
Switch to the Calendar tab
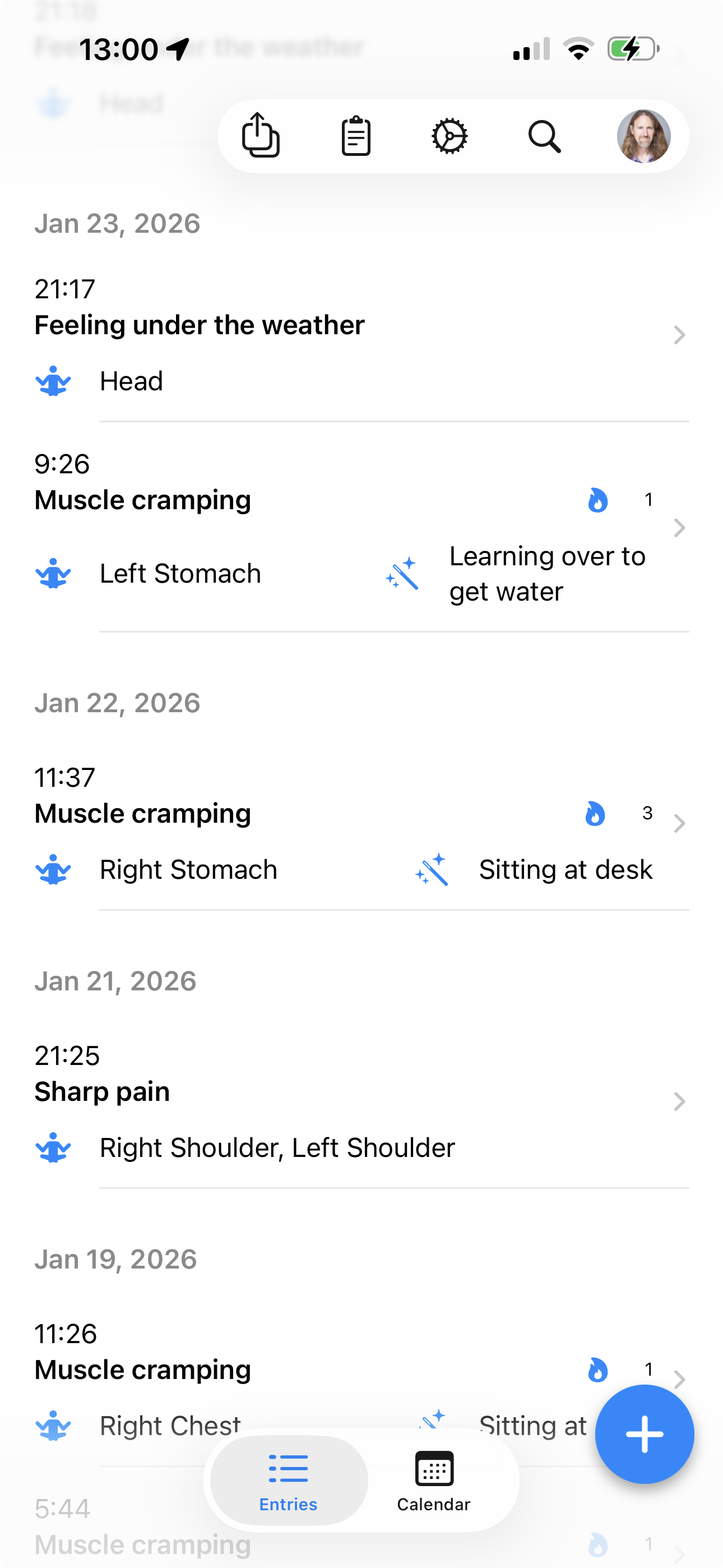(433, 1481)
